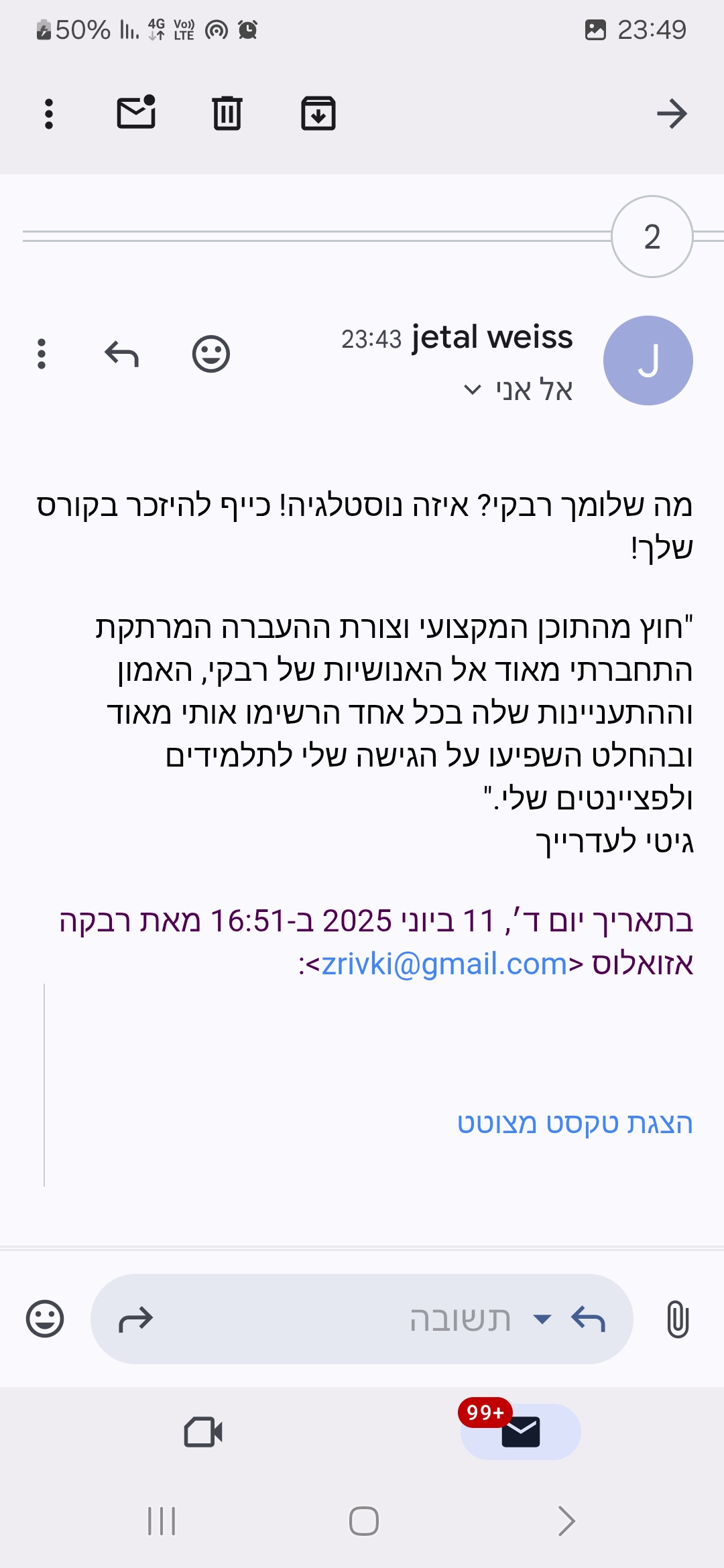The height and width of the screenshot is (1568, 724).
Task: Delete this email conversation
Action: tap(227, 113)
